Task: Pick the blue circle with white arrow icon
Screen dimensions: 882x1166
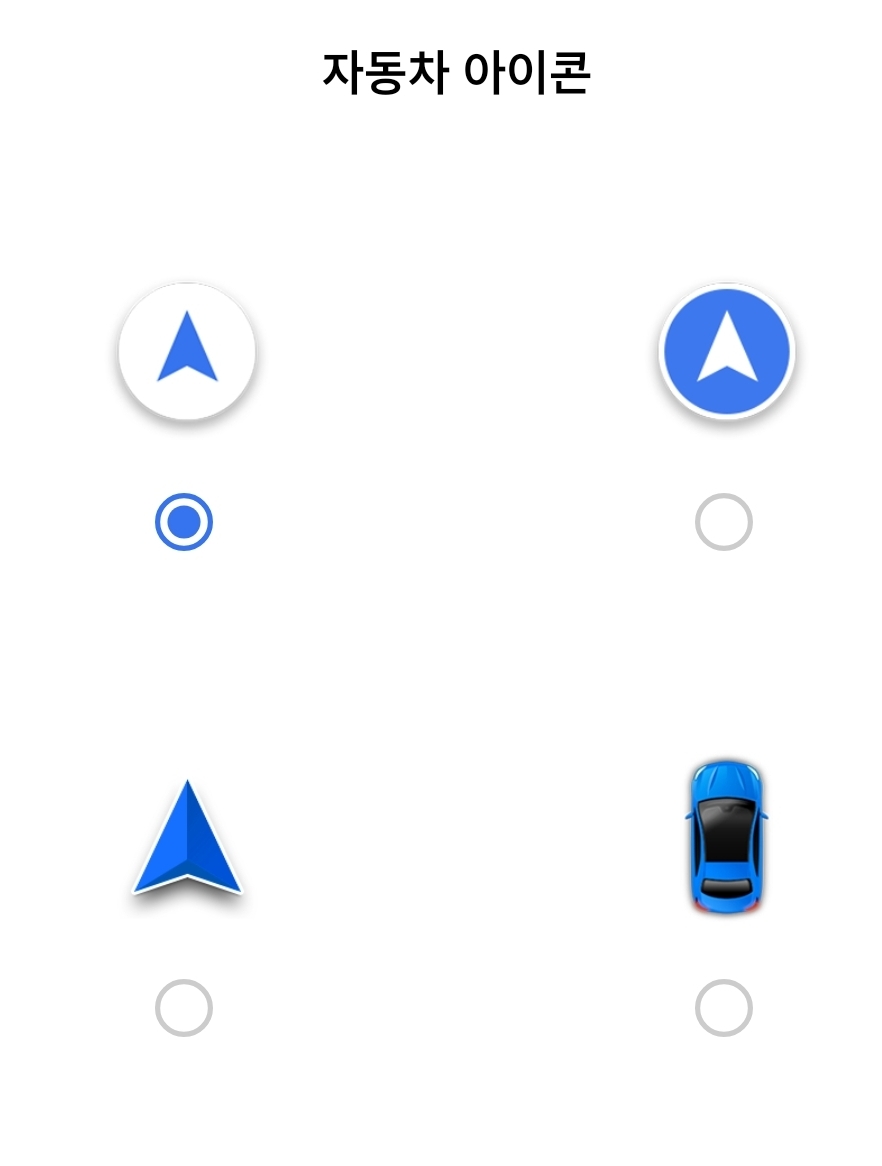Action: coord(727,351)
